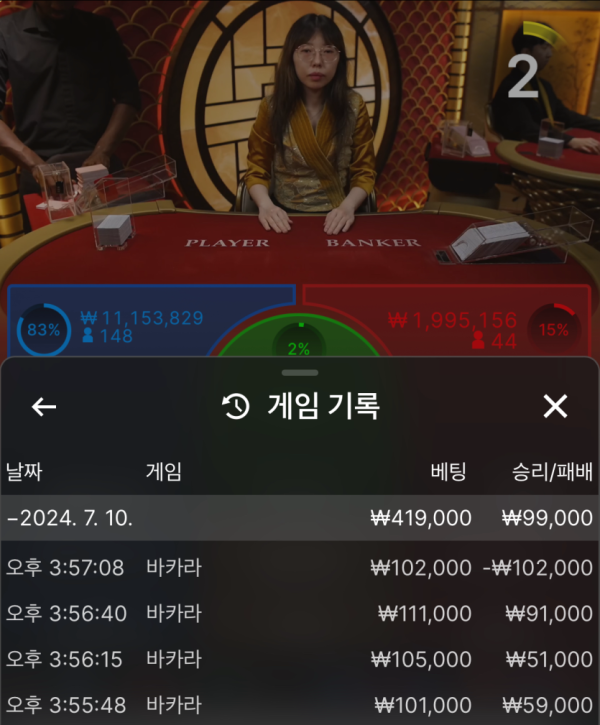Go back from the game history panel
The height and width of the screenshot is (725, 600).
pos(44,406)
